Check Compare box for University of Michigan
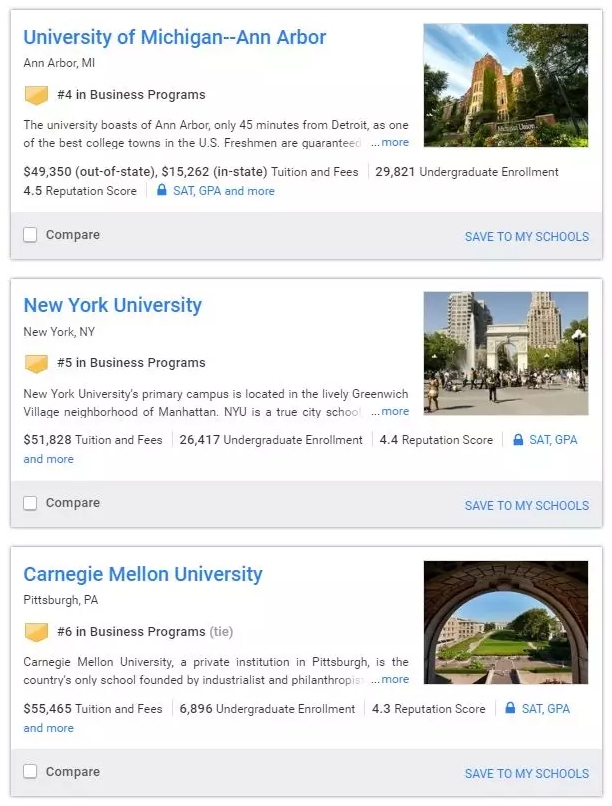612x806 pixels. tap(30, 235)
